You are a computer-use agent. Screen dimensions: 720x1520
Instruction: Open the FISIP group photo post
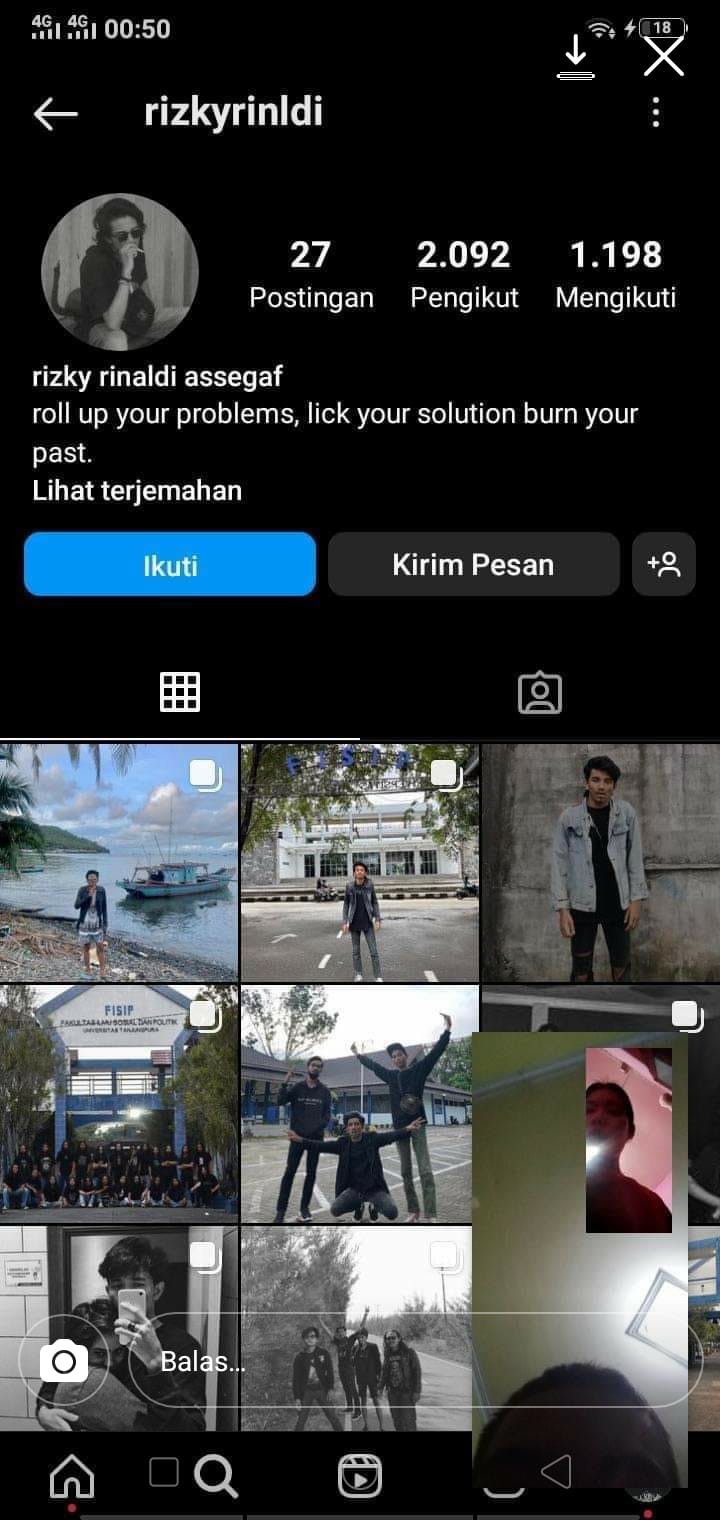118,1103
